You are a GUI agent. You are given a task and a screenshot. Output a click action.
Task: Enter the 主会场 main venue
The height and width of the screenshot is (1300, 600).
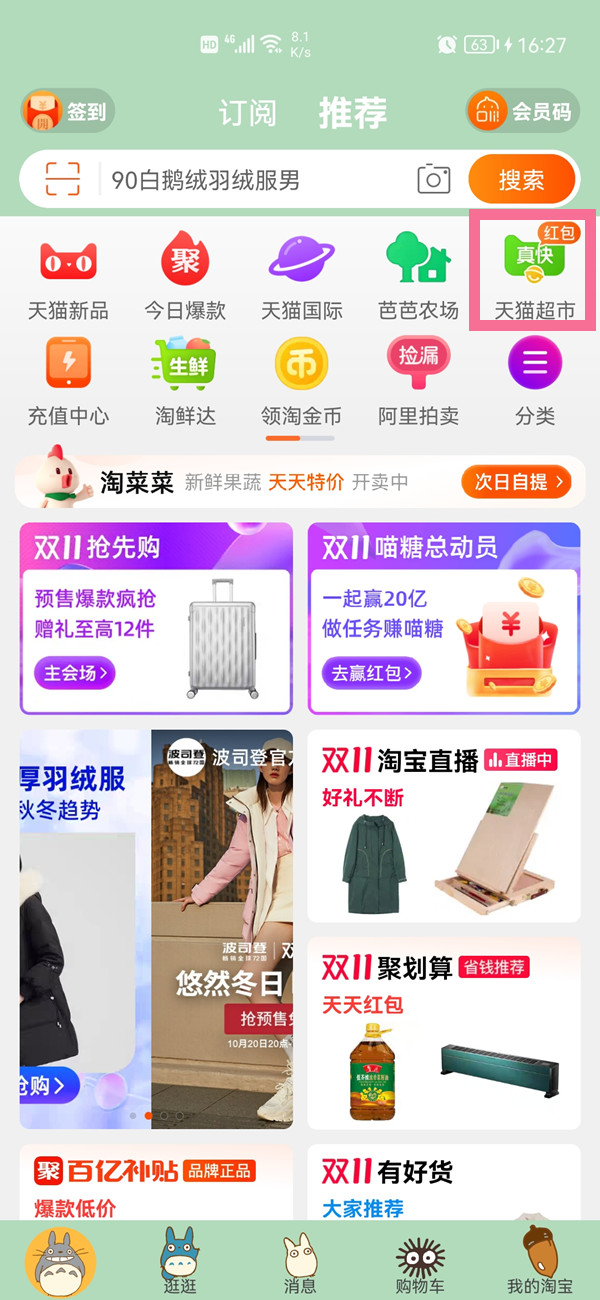point(75,673)
